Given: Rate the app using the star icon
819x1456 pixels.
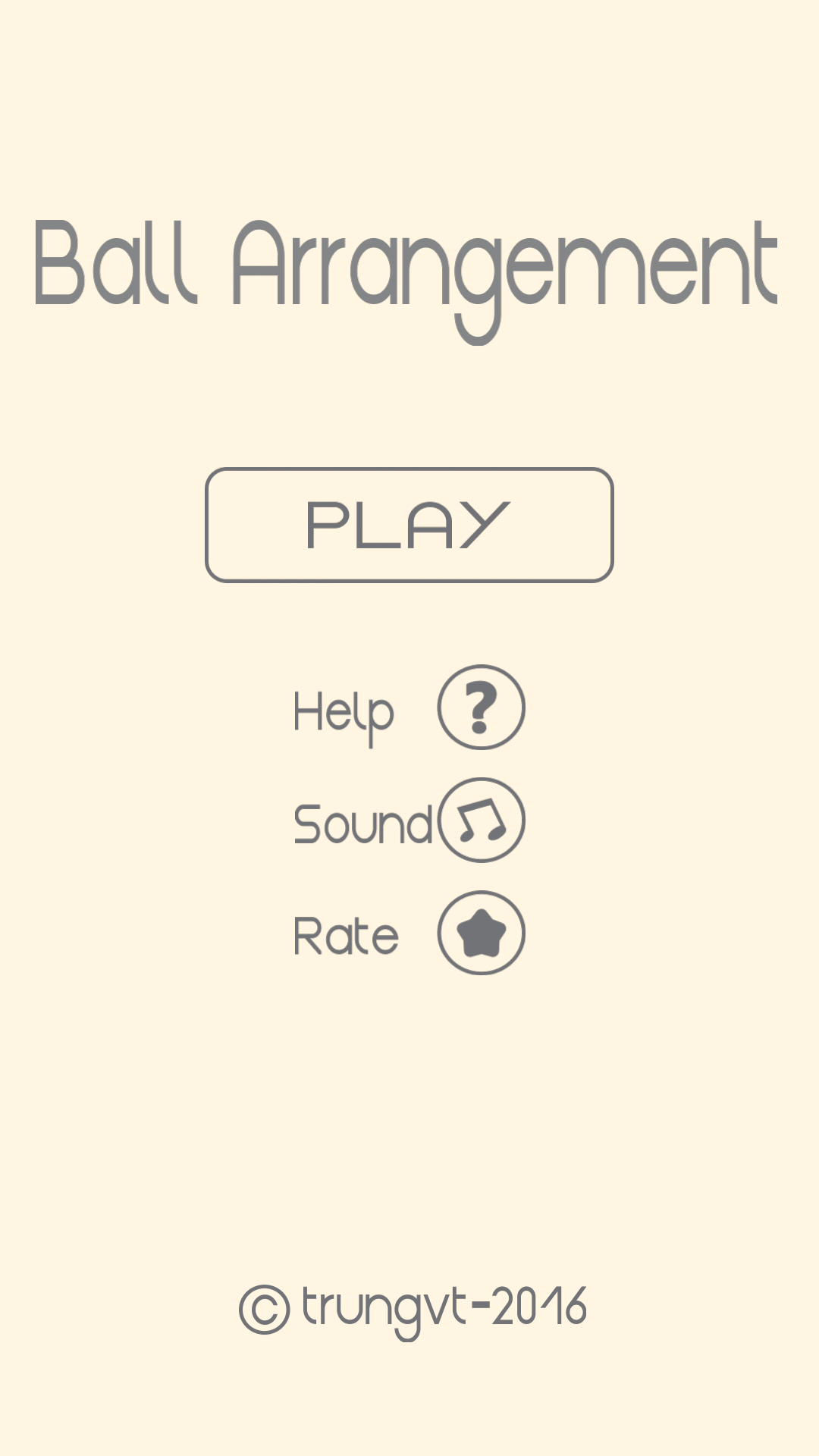Looking at the screenshot, I should click(x=481, y=933).
